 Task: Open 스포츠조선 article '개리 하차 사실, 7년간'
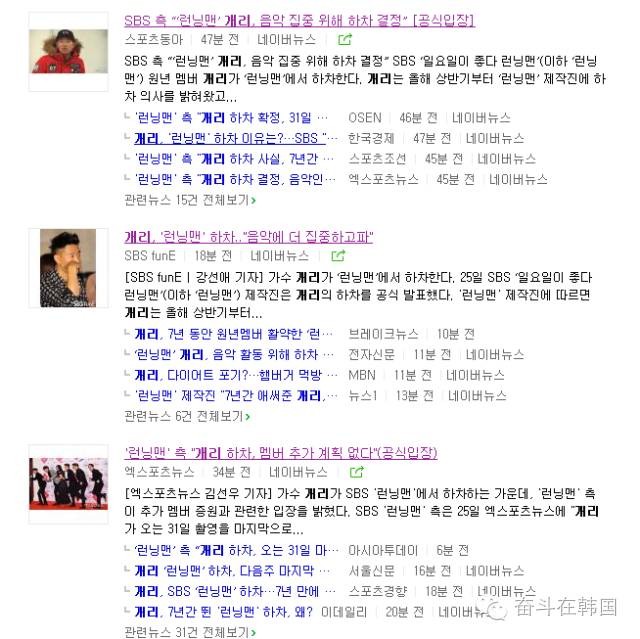[226, 158]
